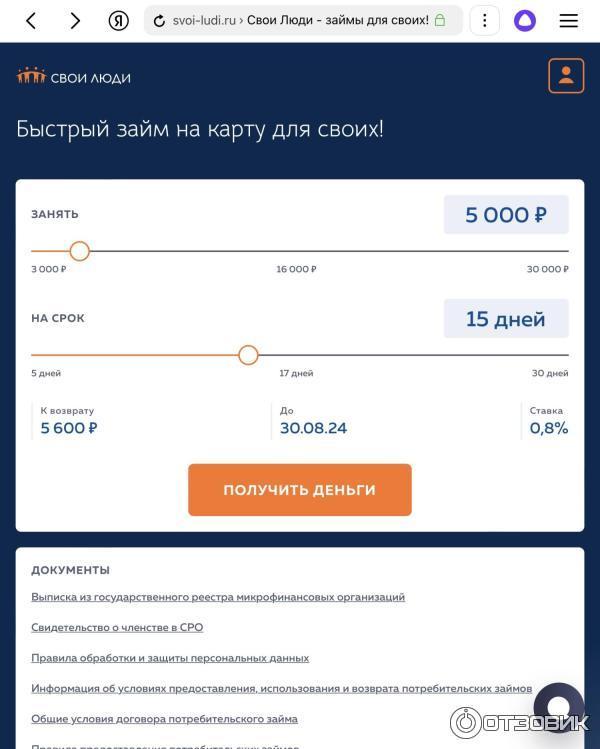Go back to the previous page
Image resolution: width=600 pixels, height=749 pixels.
[x=31, y=21]
